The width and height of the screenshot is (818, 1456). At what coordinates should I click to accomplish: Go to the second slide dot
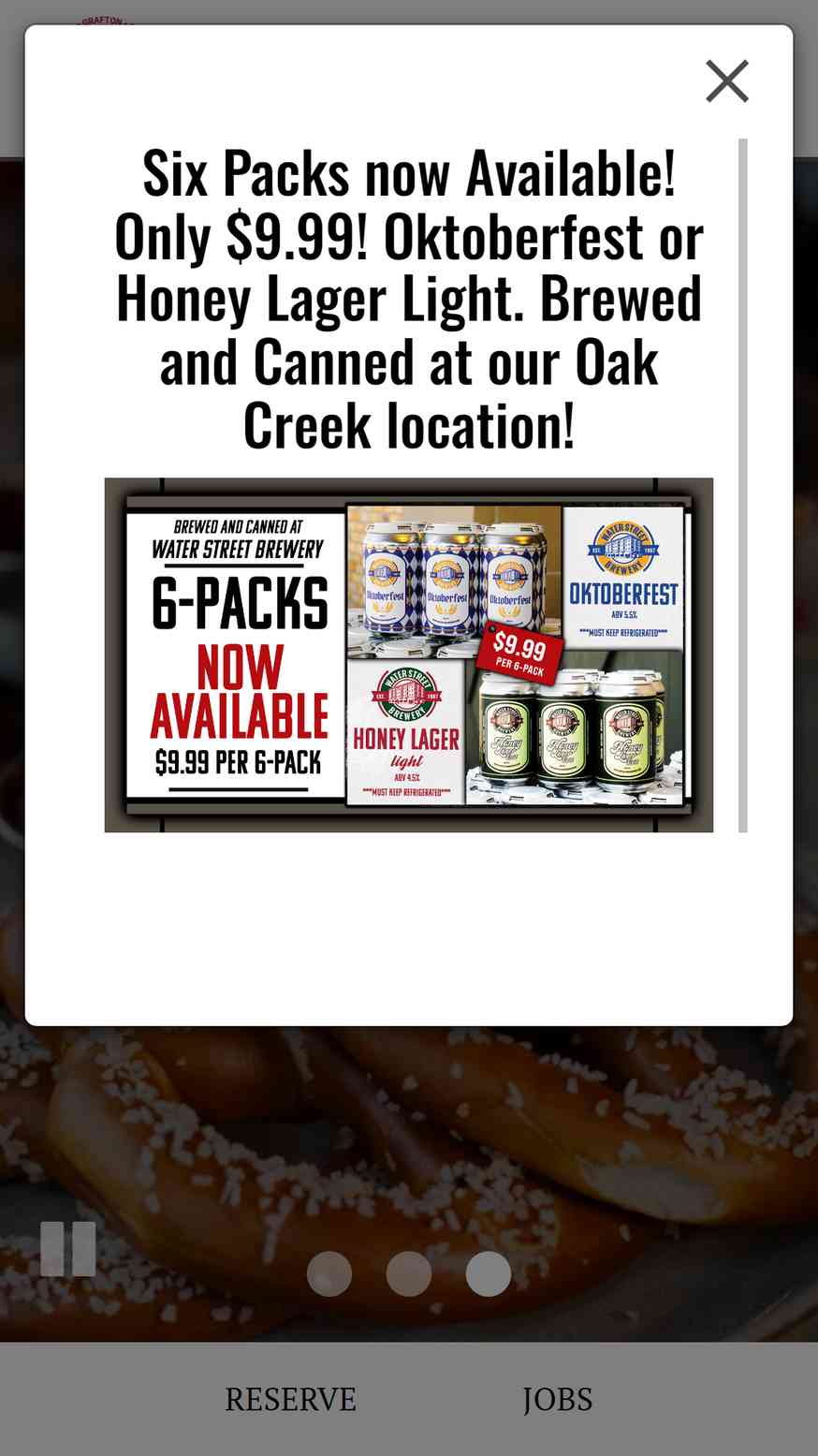click(409, 1273)
